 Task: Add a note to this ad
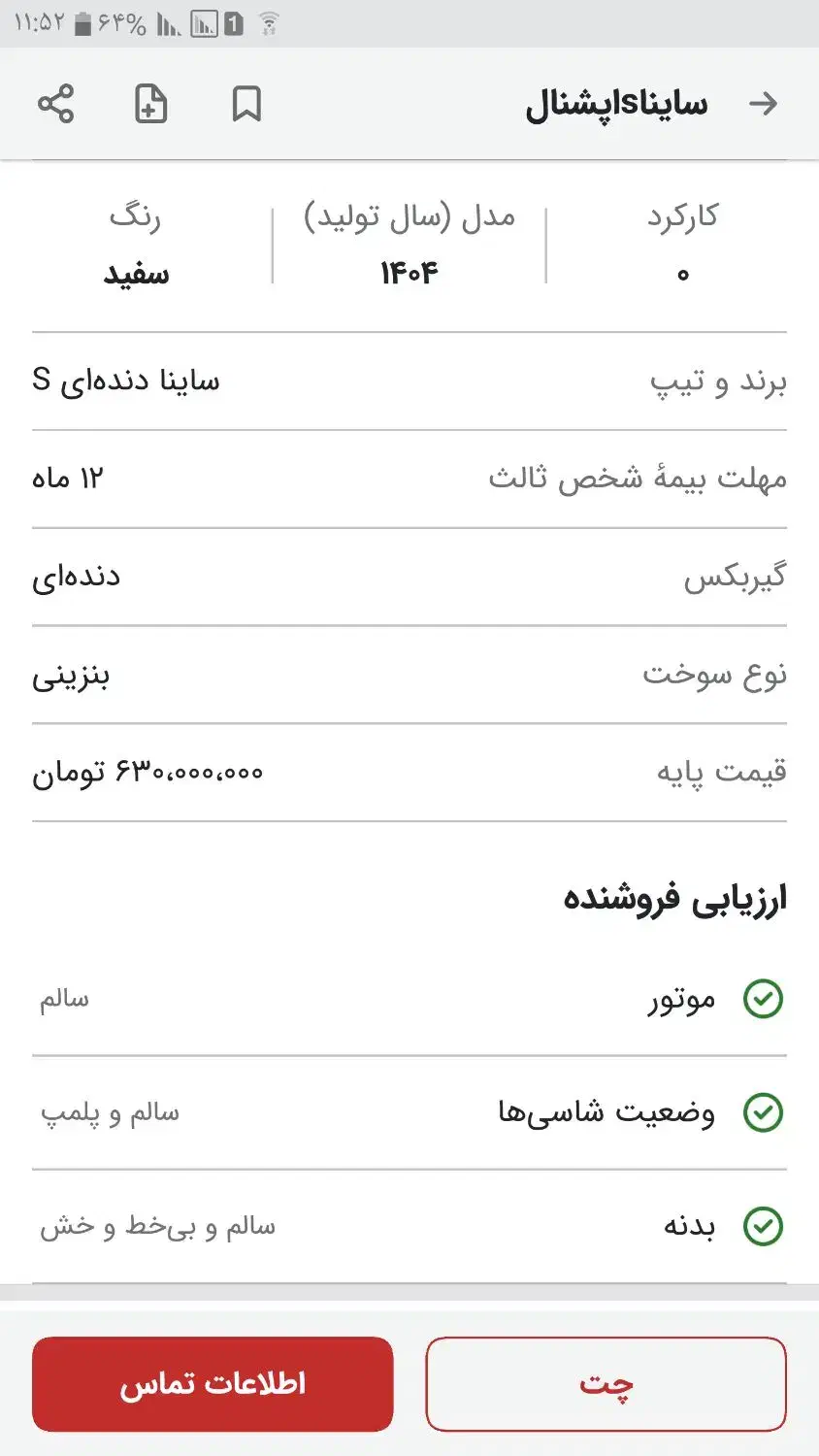[150, 104]
